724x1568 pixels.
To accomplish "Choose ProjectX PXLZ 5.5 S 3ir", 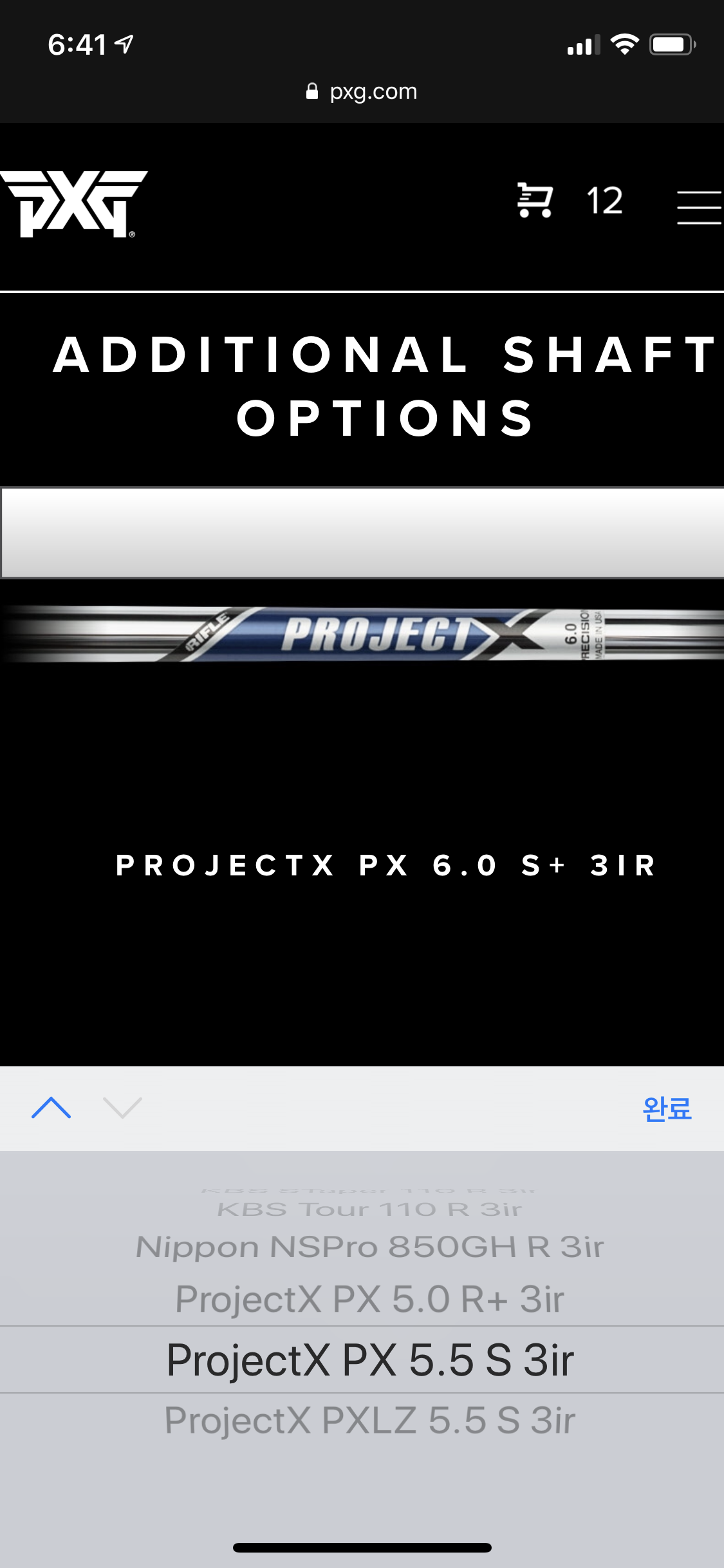I will click(369, 1421).
